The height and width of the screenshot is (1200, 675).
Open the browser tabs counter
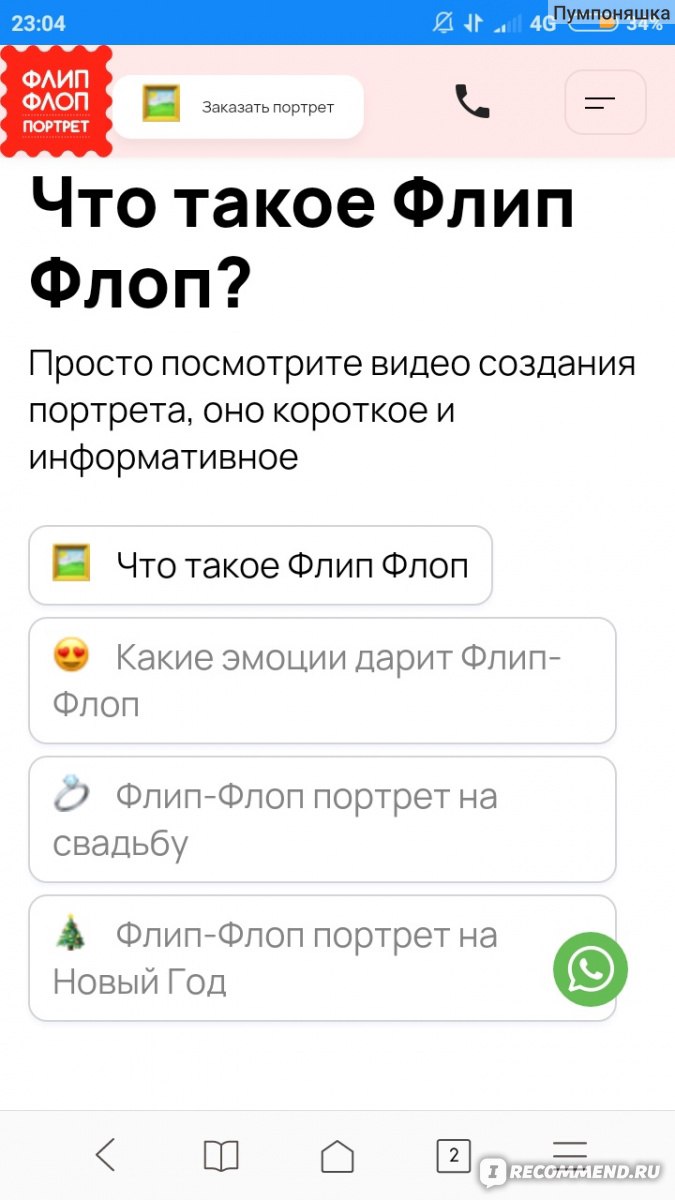coord(453,1156)
